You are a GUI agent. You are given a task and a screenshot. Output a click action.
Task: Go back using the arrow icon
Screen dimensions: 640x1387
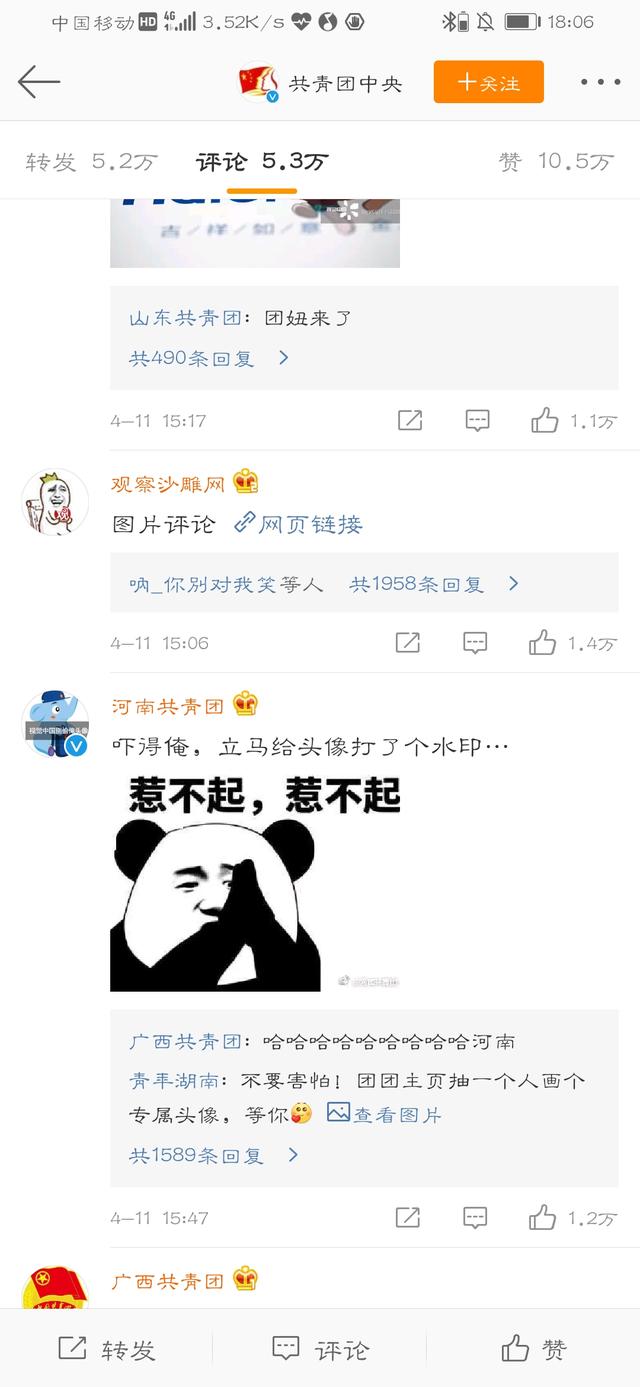tap(39, 82)
